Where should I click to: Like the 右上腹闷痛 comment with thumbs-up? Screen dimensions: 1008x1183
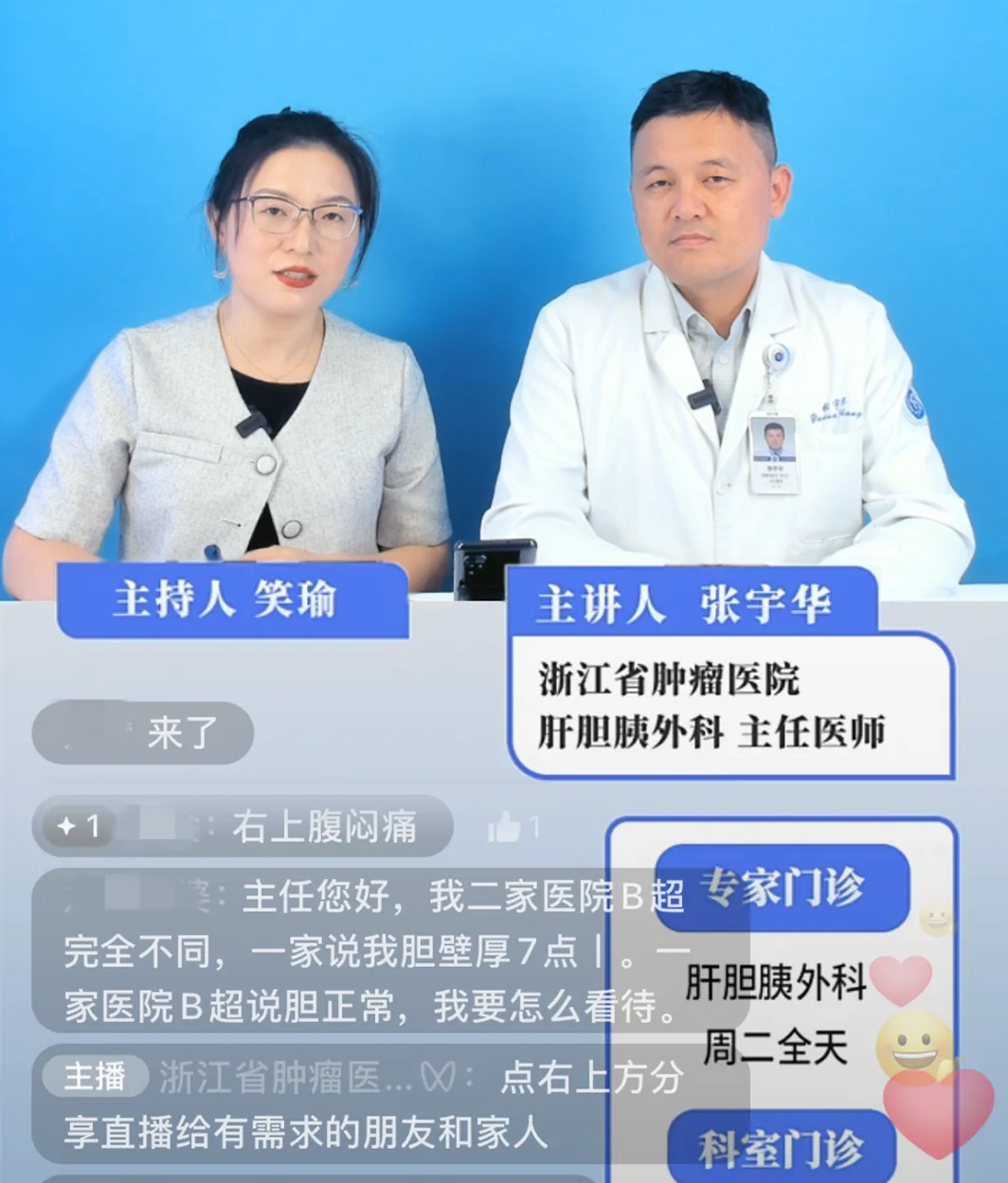click(x=504, y=829)
